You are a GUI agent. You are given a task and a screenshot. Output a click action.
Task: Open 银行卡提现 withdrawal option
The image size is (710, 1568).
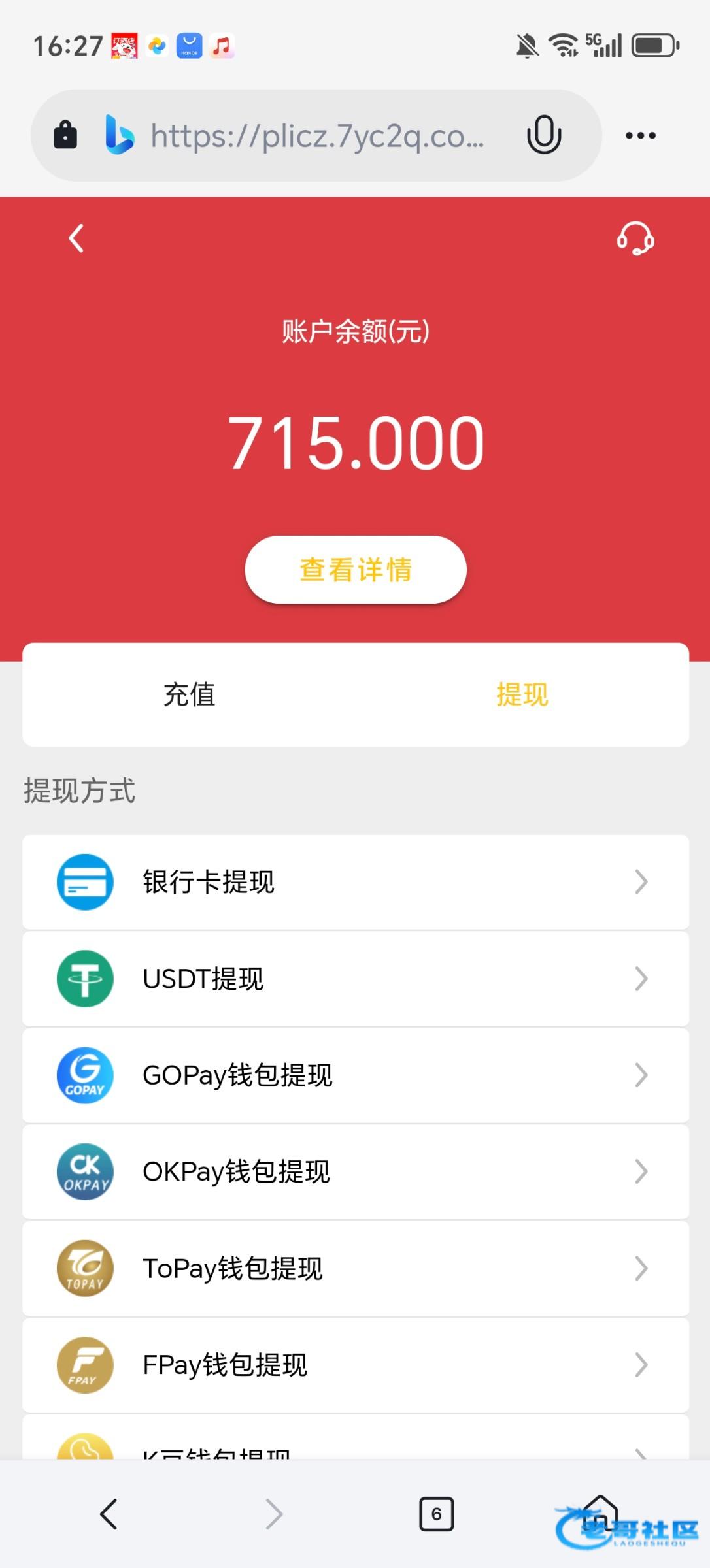pos(356,882)
